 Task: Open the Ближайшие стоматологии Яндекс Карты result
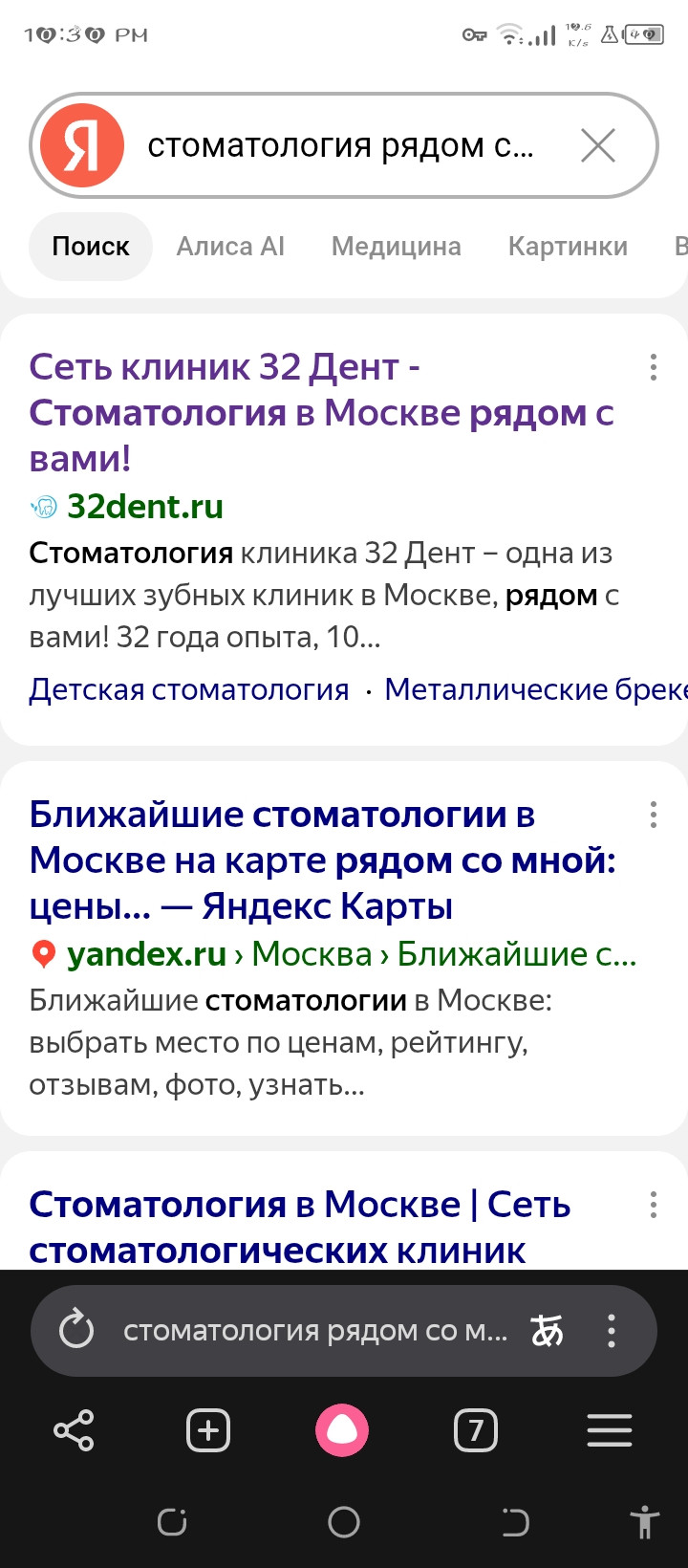point(323,860)
